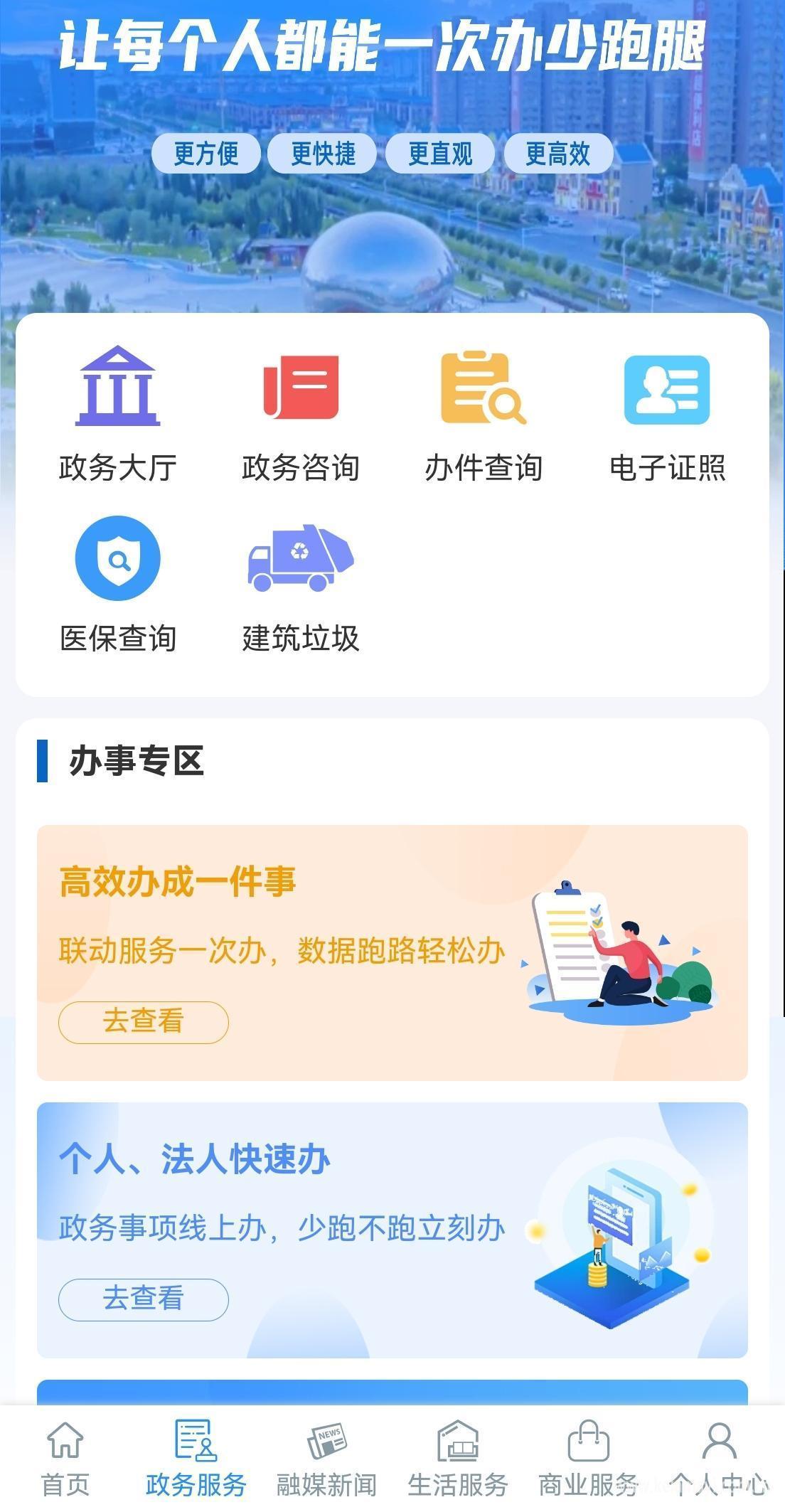Open 办件查询 case lookup

(x=484, y=414)
